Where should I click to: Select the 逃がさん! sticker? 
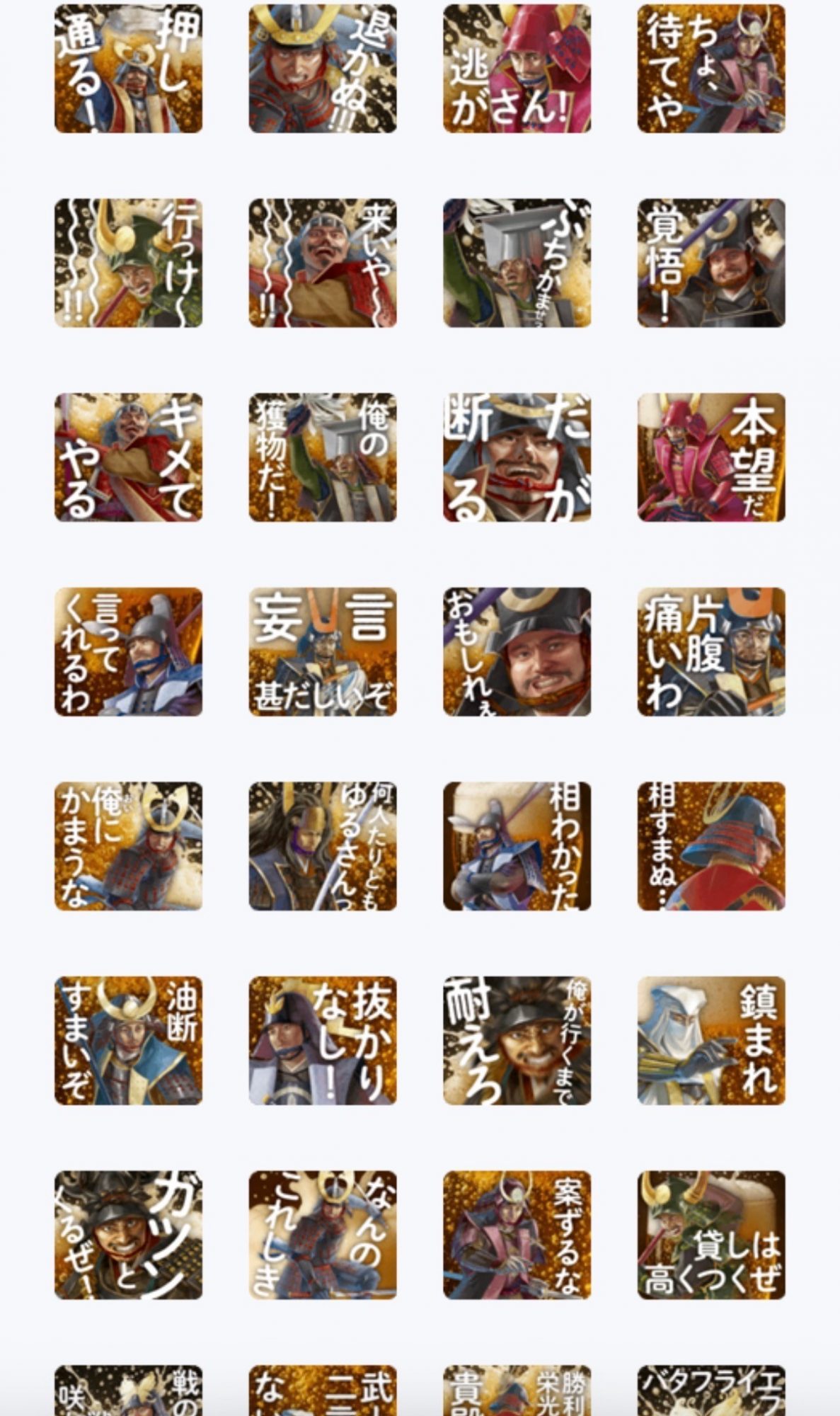[517, 69]
